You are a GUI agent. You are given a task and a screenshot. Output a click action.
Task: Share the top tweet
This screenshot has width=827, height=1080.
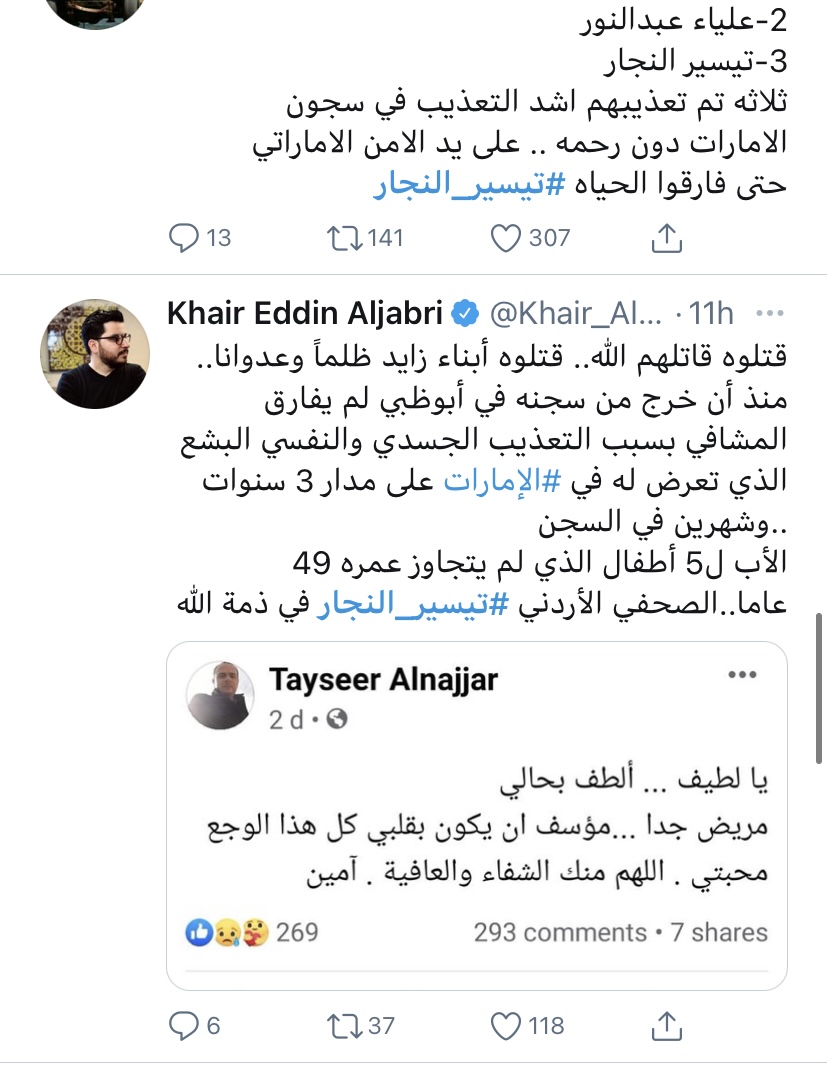tap(666, 238)
